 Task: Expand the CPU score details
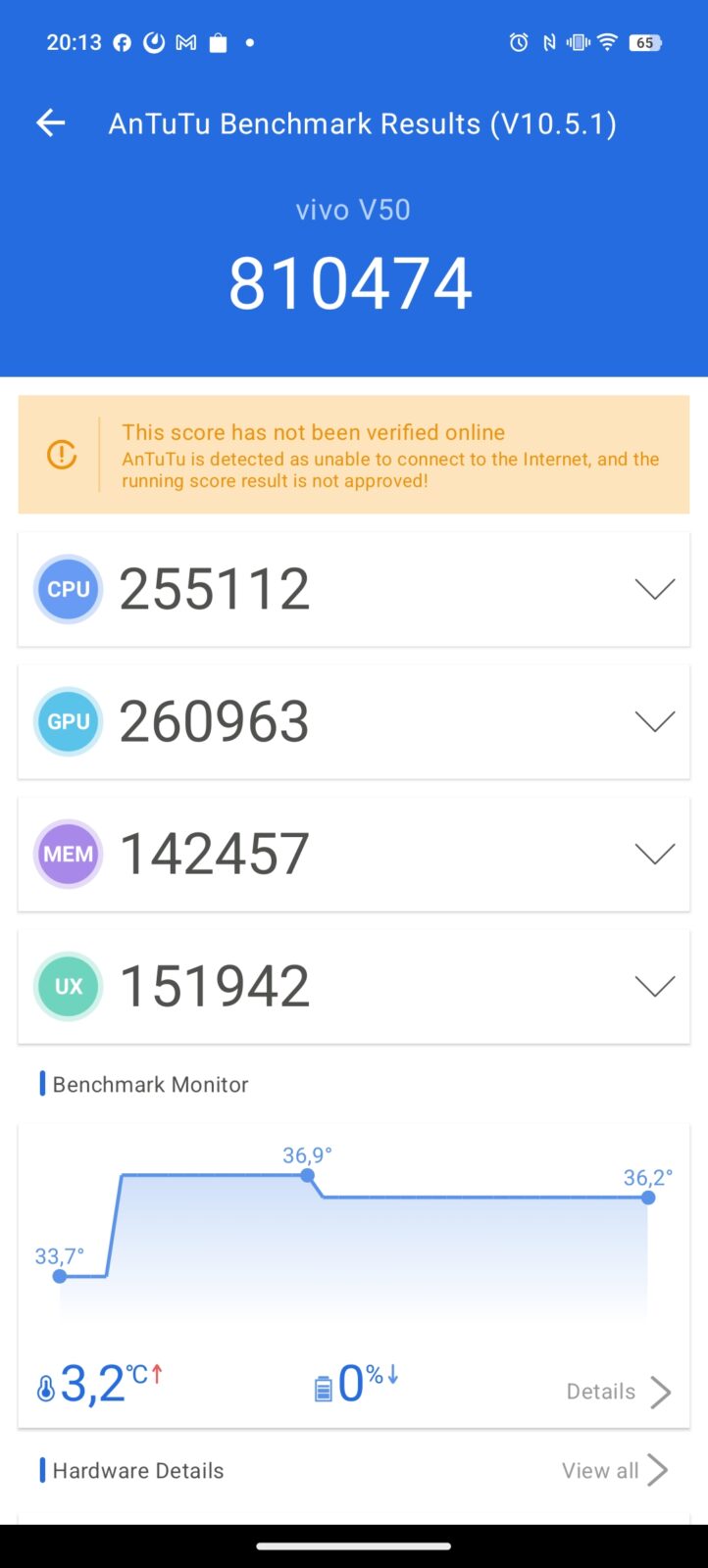point(654,589)
